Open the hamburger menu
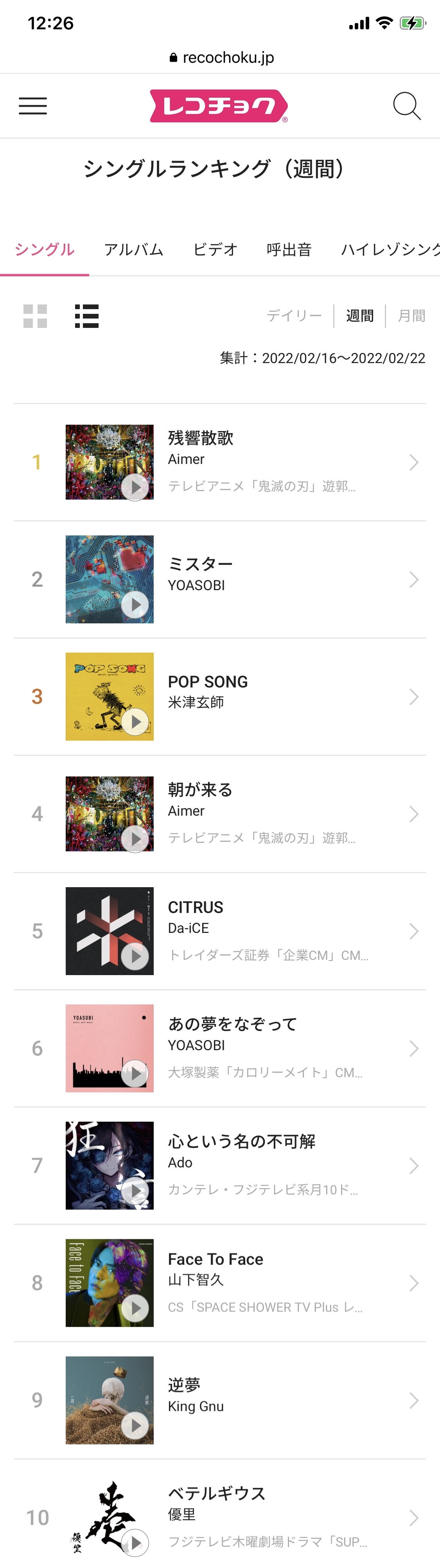 [33, 106]
